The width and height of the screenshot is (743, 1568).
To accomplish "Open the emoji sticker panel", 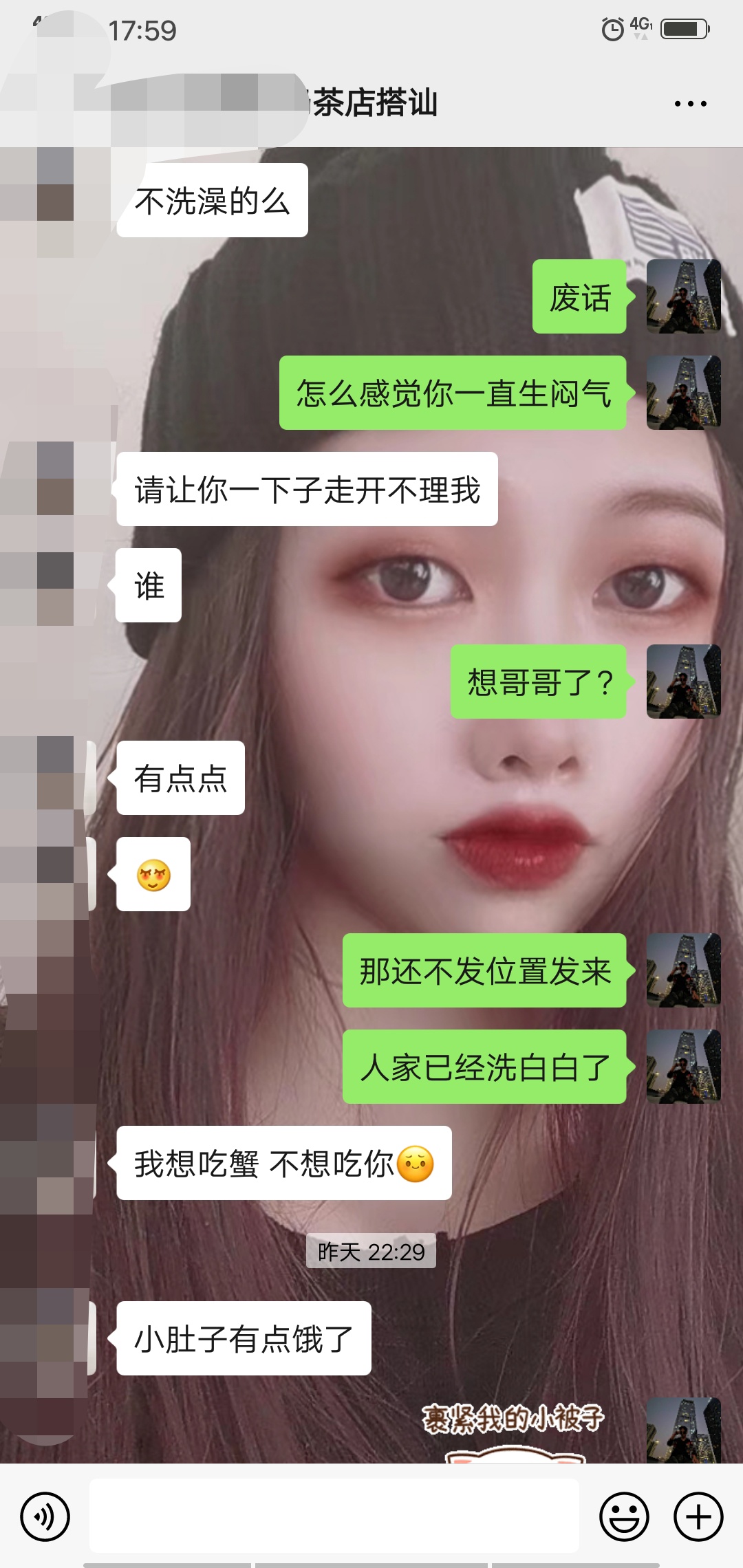I will 624,1516.
